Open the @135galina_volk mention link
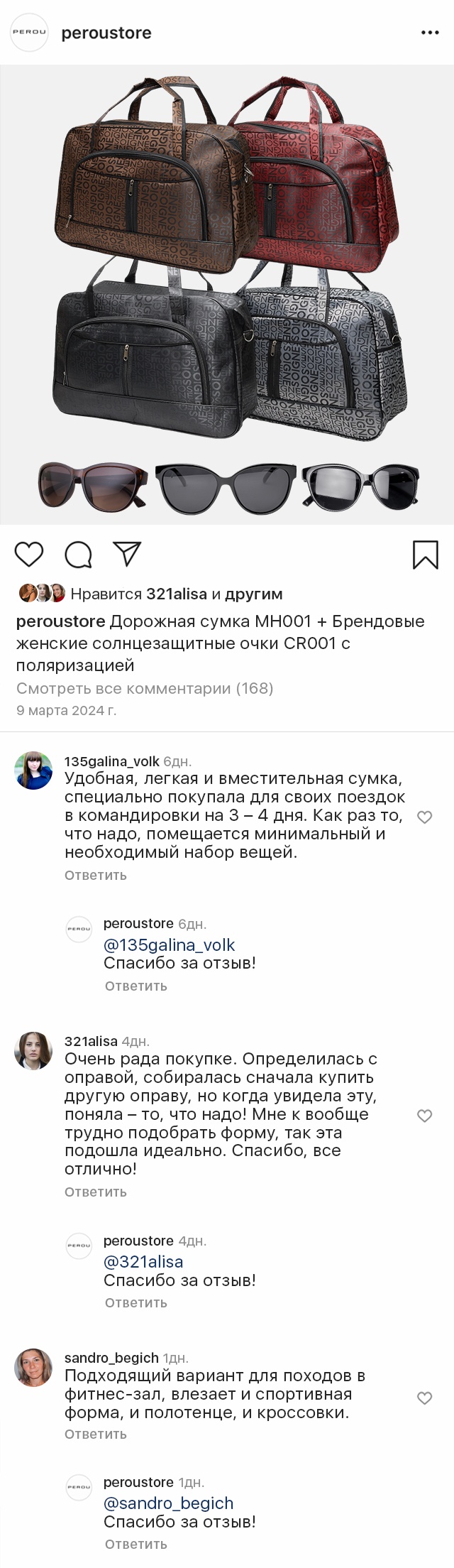The height and width of the screenshot is (1568, 454). point(169,945)
